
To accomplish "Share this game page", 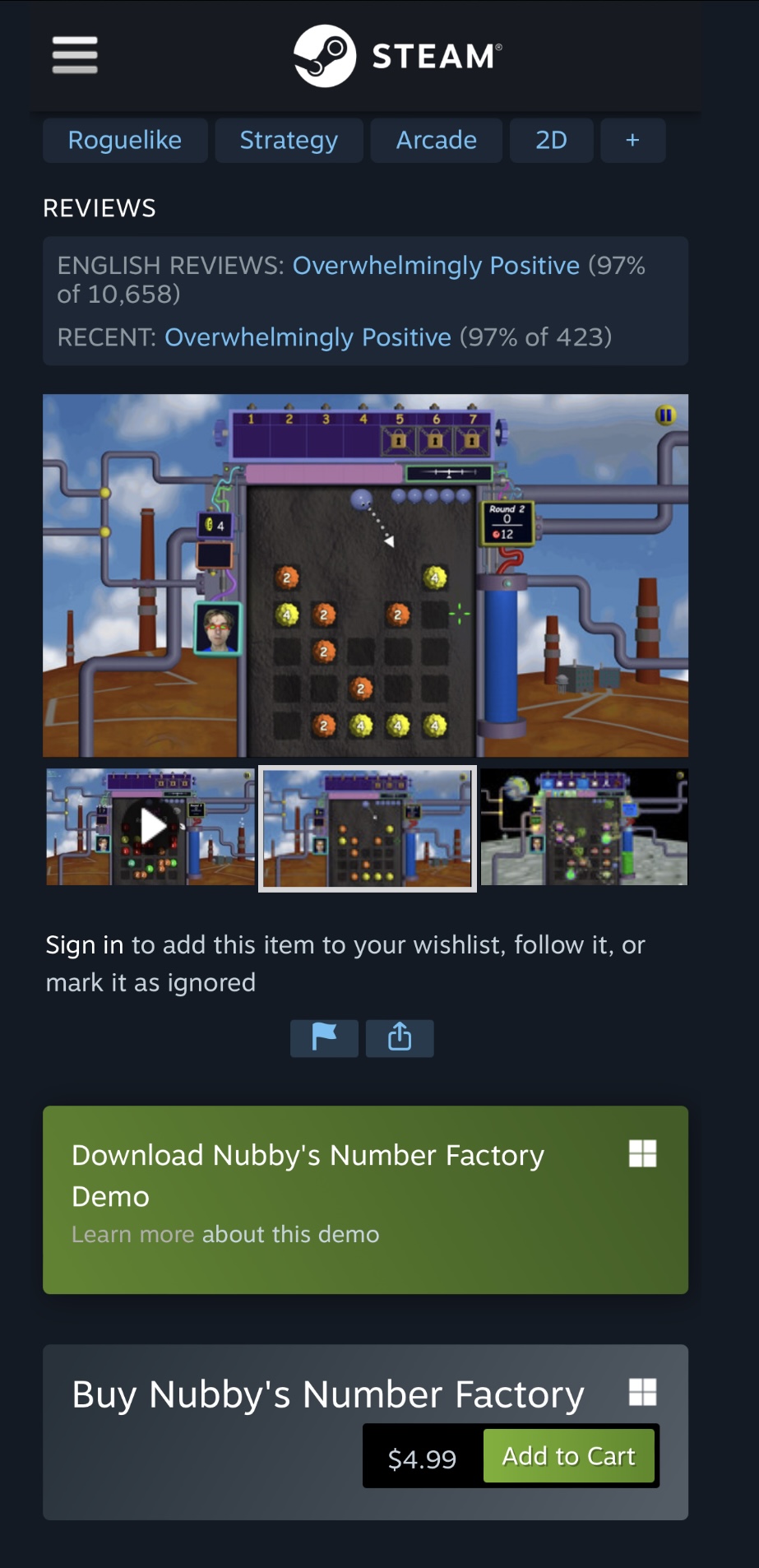I will pyautogui.click(x=400, y=1038).
